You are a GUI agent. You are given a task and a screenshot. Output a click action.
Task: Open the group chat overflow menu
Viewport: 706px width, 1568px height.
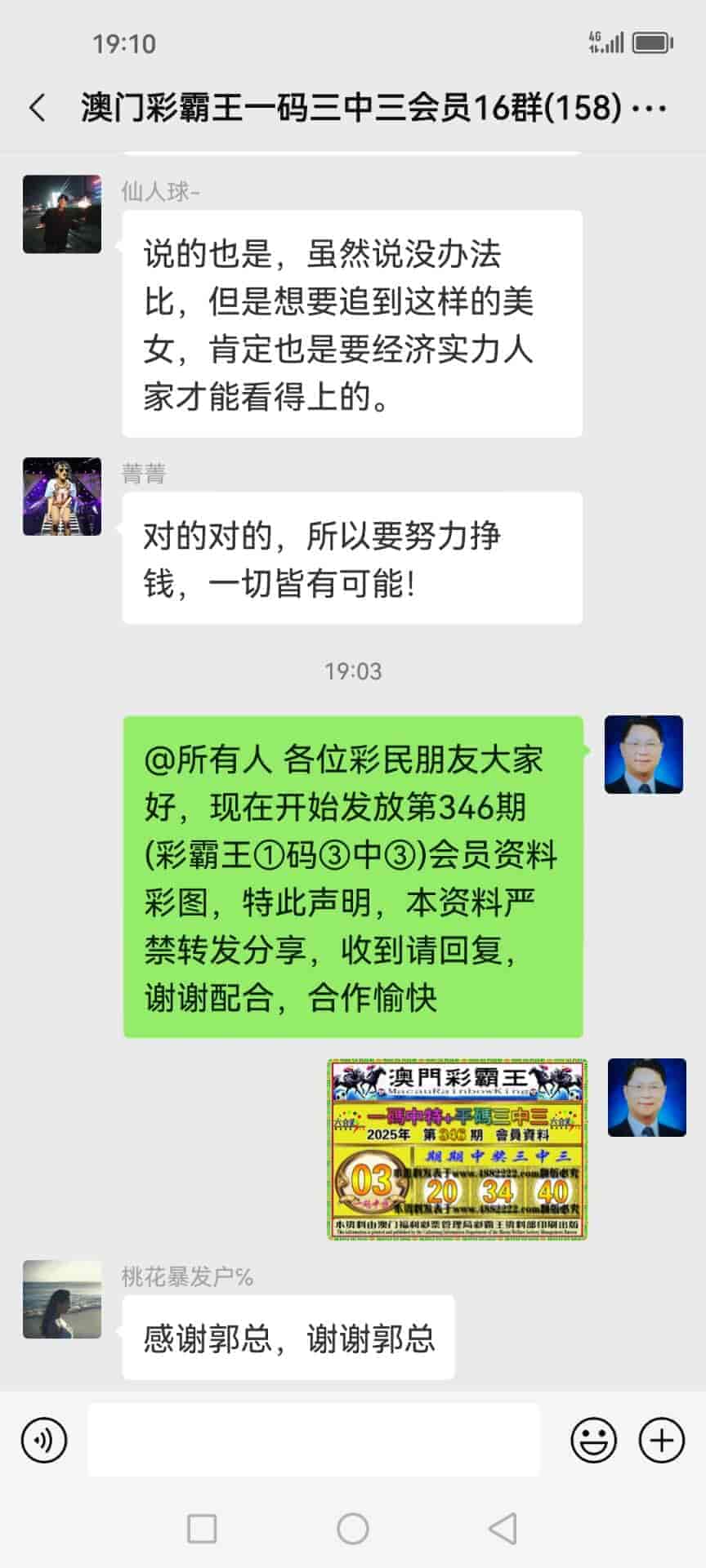(x=650, y=108)
